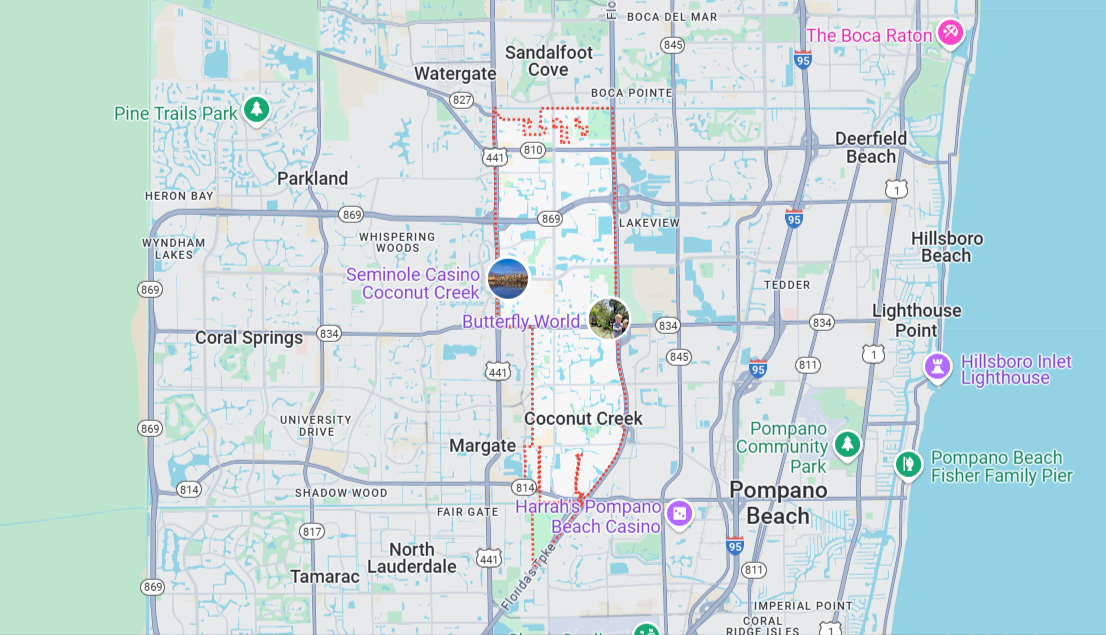Open the Pompano Community Park pin
The height and width of the screenshot is (635, 1106).
click(x=848, y=443)
